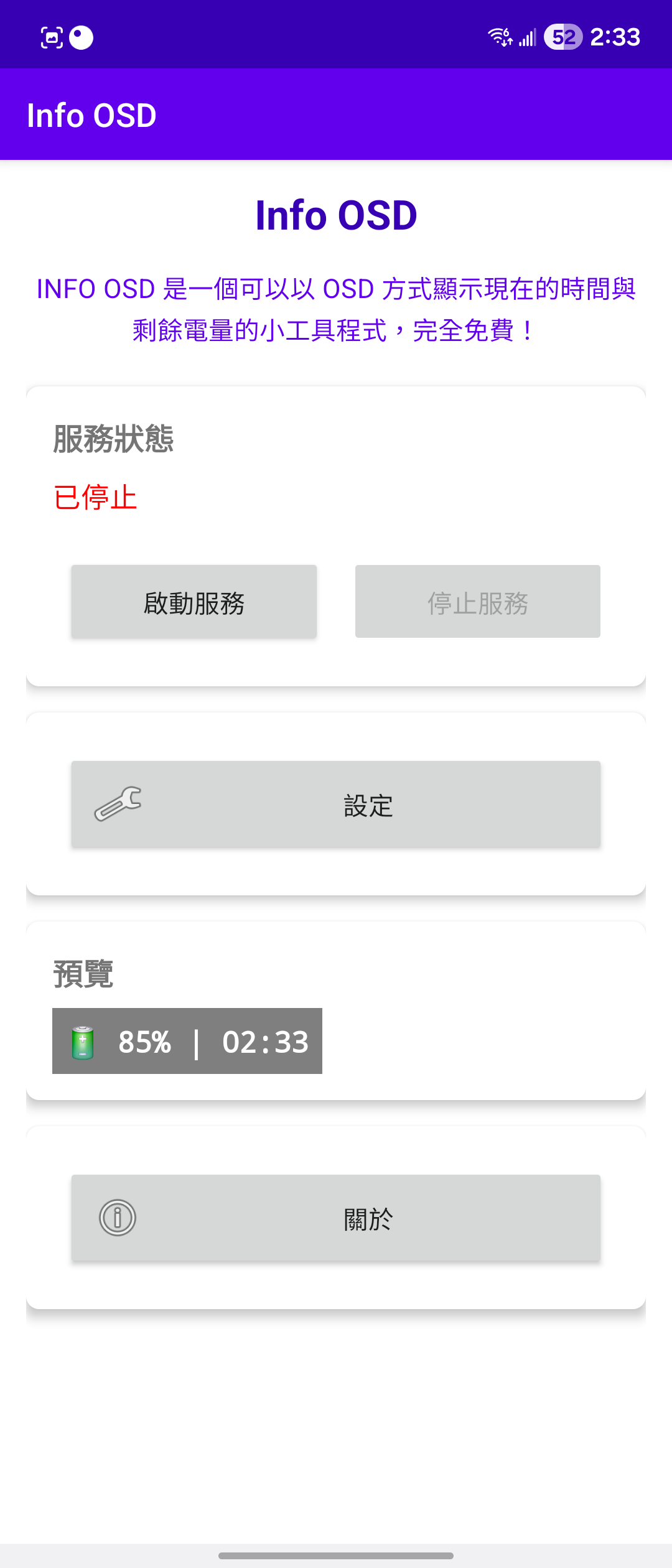Click the info icon on the About button
Viewport: 672px width, 1568px height.
[116, 1218]
